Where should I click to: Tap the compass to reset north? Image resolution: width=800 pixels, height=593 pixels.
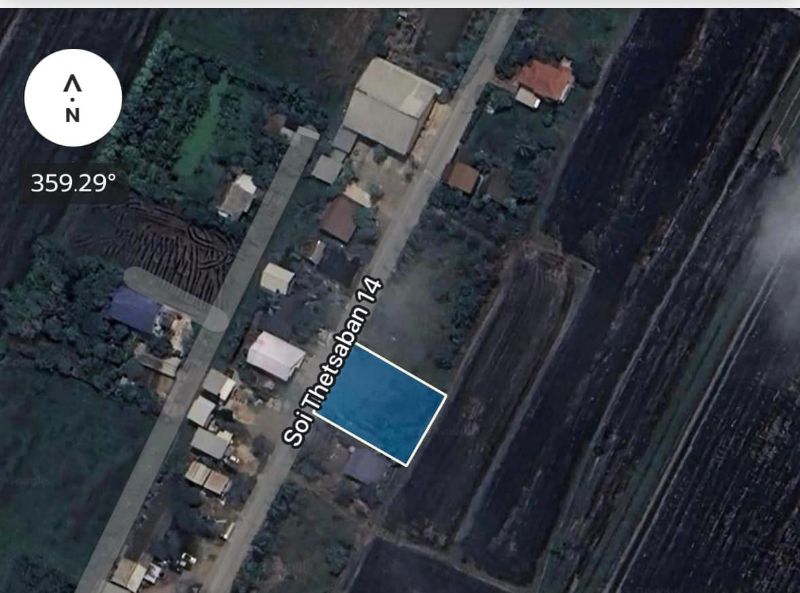[73, 98]
